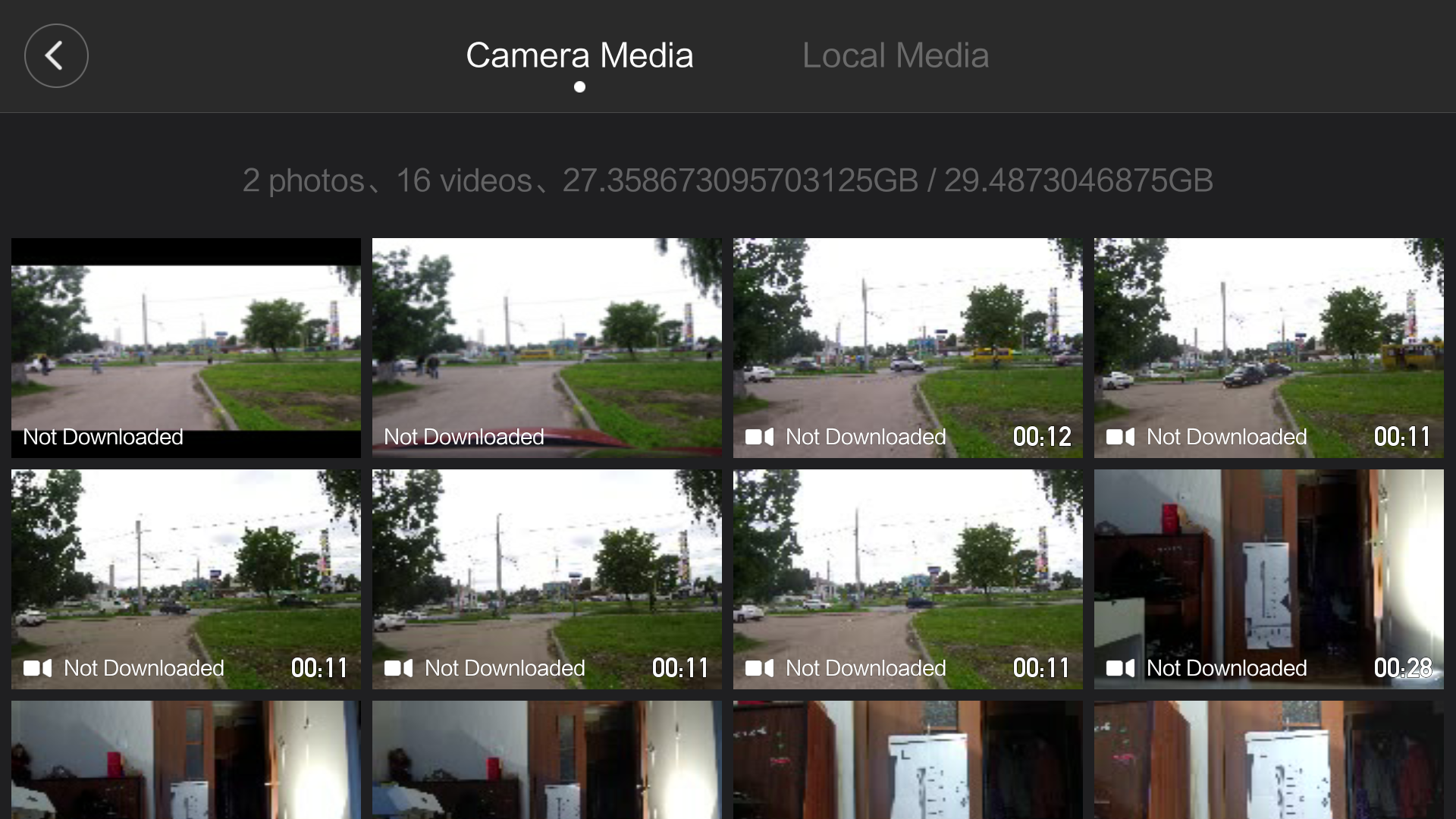Open the letterboxed photo with black bars
The height and width of the screenshot is (819, 1456).
point(186,347)
